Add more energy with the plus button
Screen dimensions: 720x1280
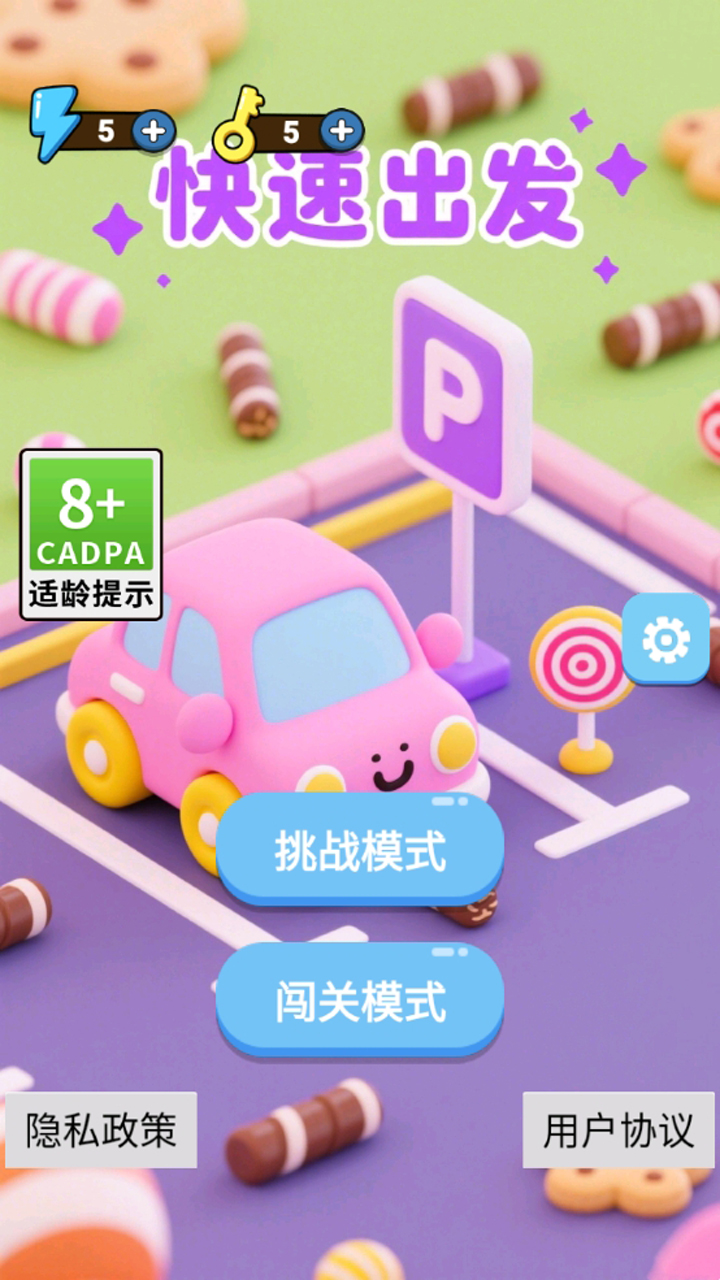tap(153, 131)
